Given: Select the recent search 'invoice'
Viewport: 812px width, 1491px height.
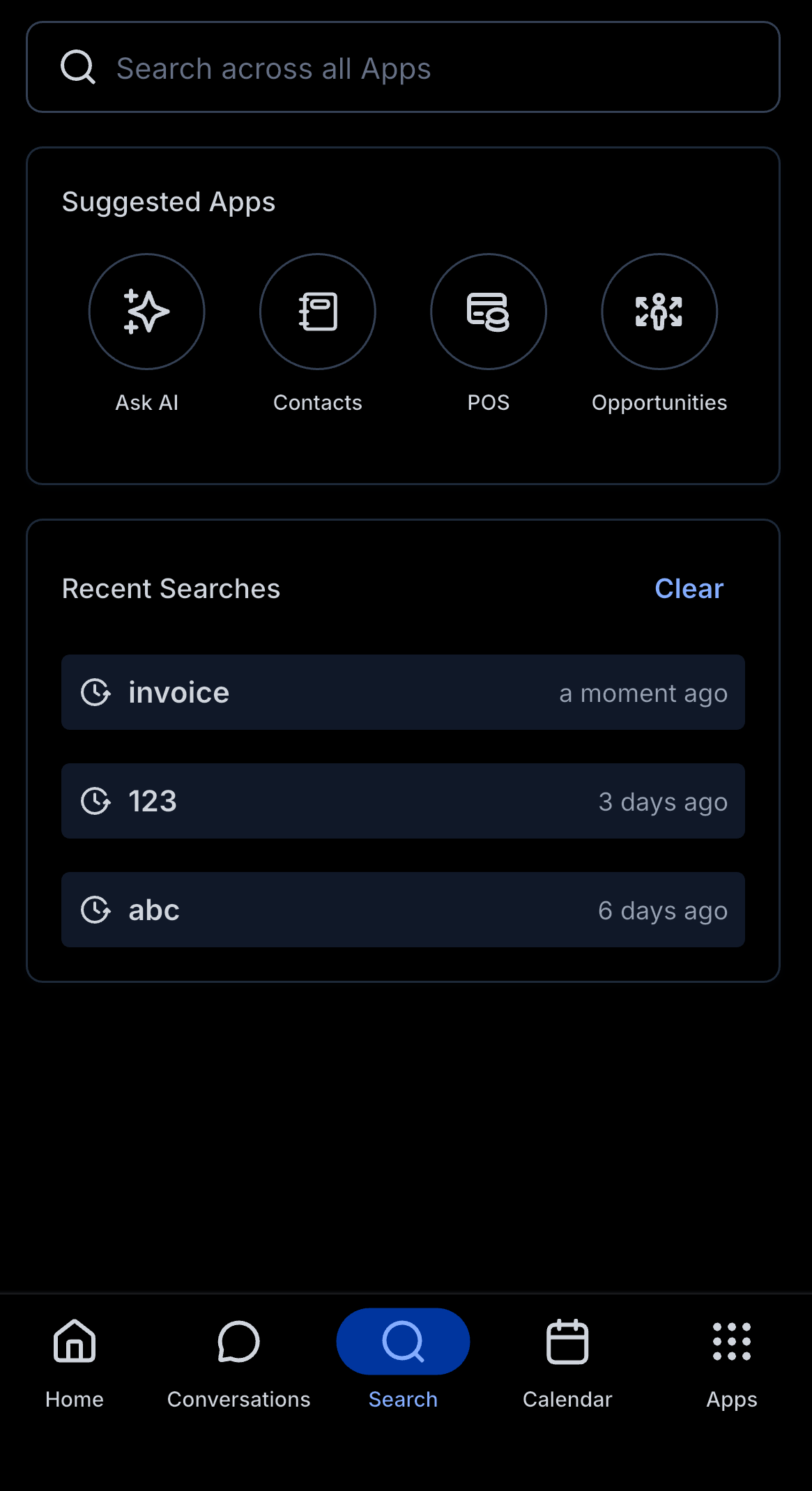Looking at the screenshot, I should (403, 692).
